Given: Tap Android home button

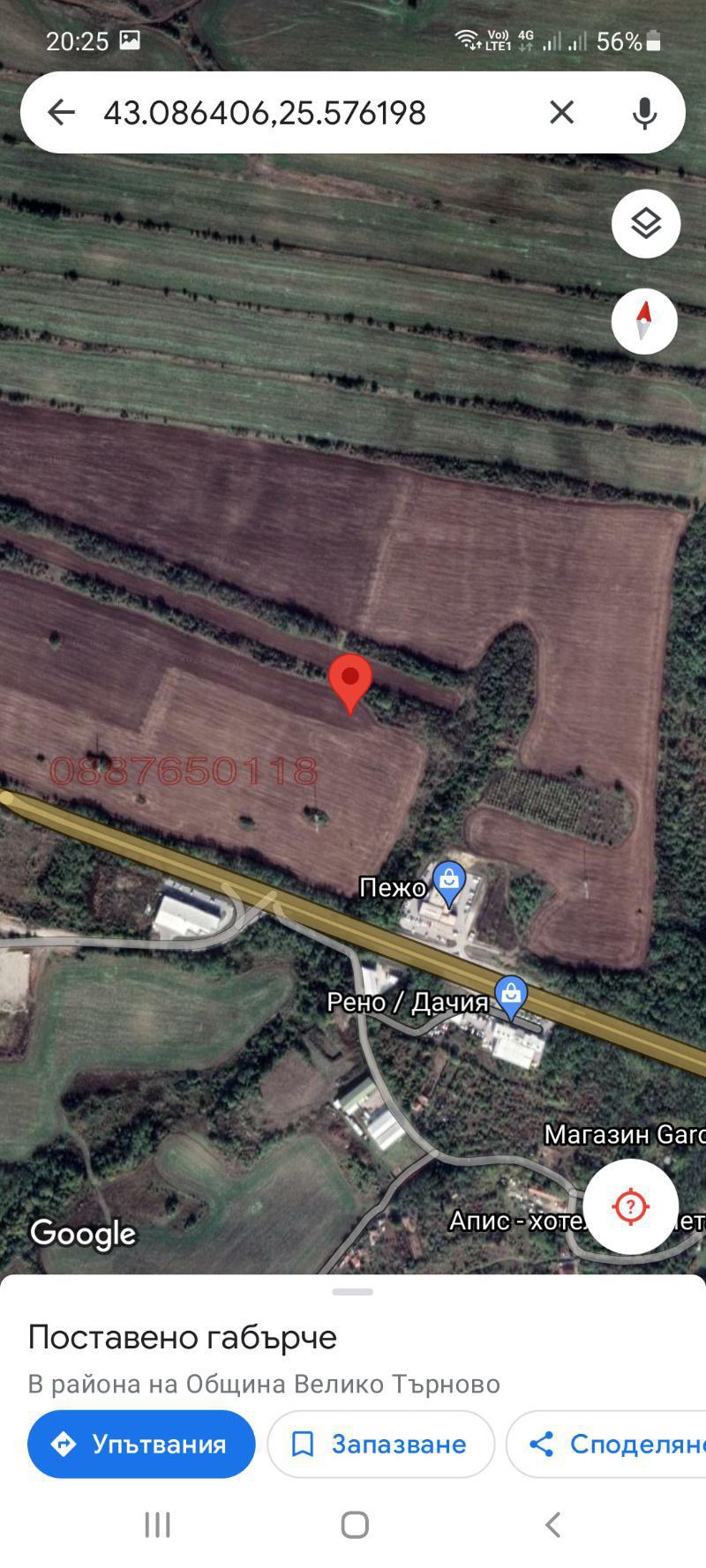Looking at the screenshot, I should click(353, 1524).
